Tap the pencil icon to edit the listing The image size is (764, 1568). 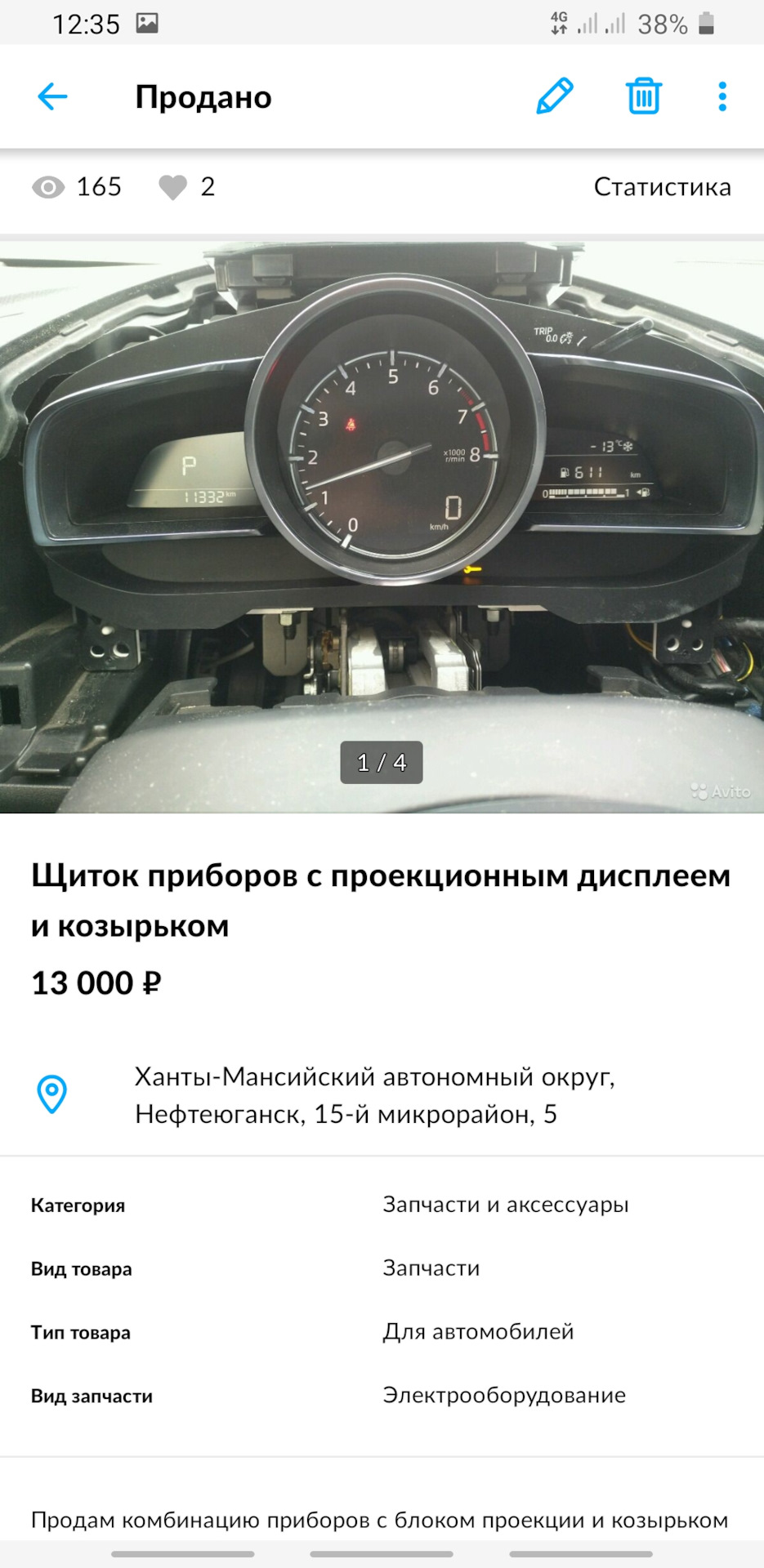click(555, 96)
